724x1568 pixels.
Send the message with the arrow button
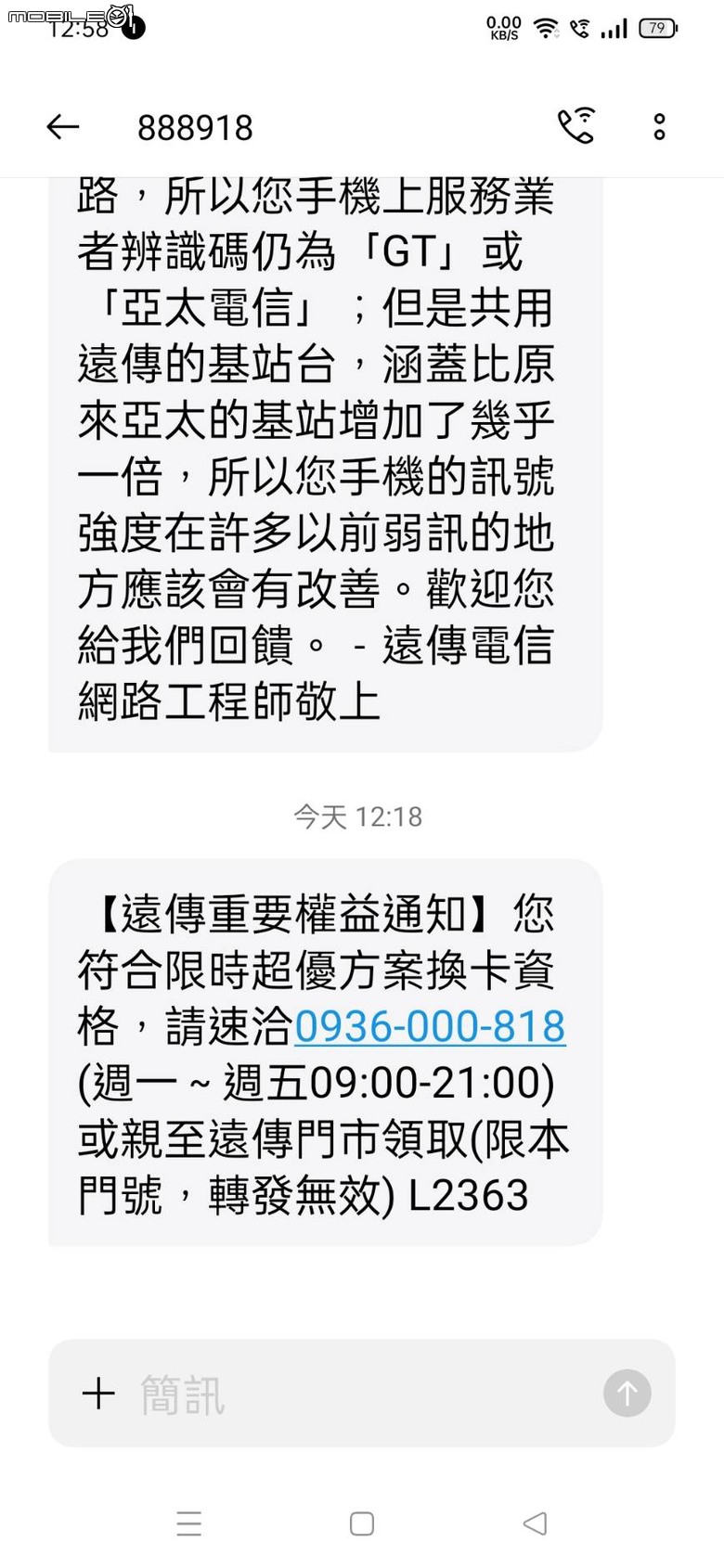pyautogui.click(x=627, y=1394)
